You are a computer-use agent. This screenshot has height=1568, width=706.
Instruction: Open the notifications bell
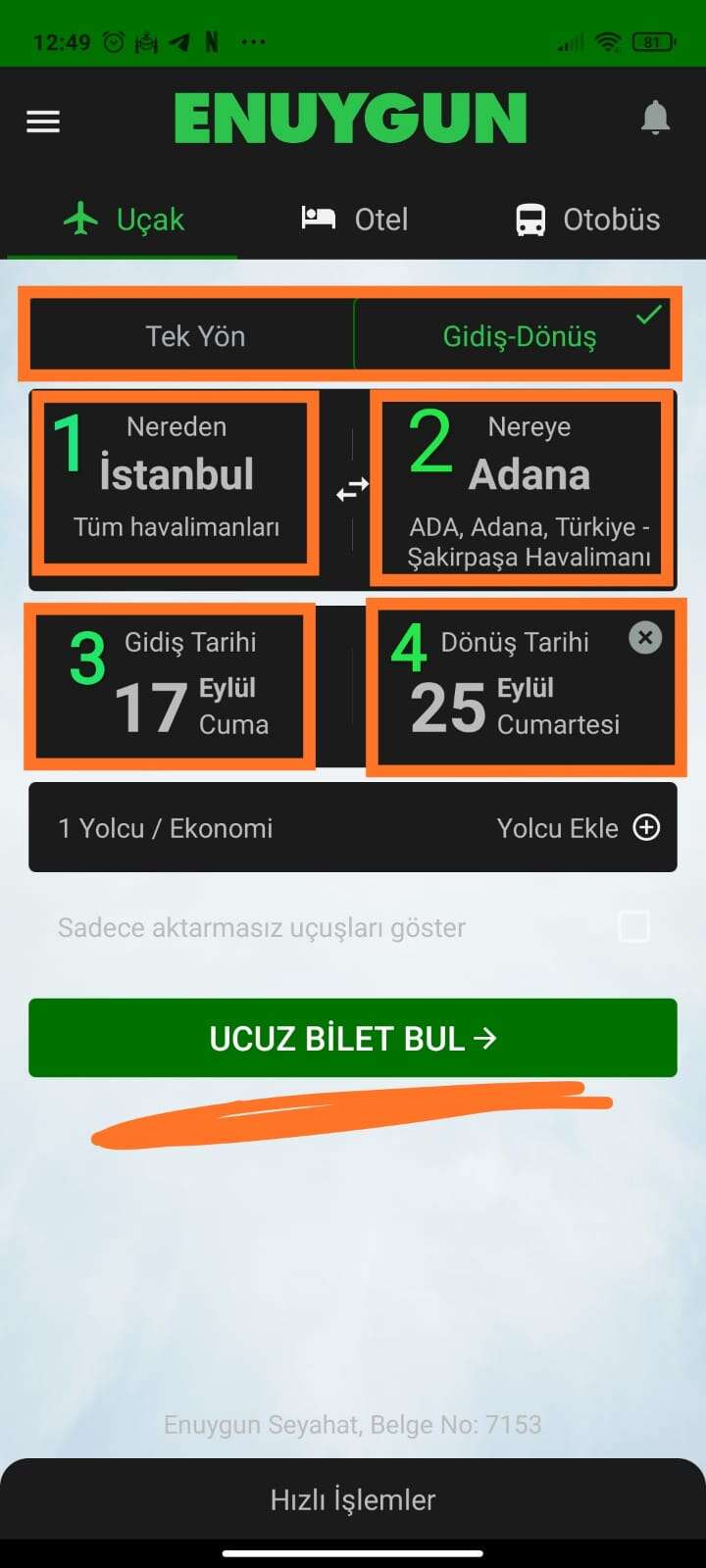(655, 119)
